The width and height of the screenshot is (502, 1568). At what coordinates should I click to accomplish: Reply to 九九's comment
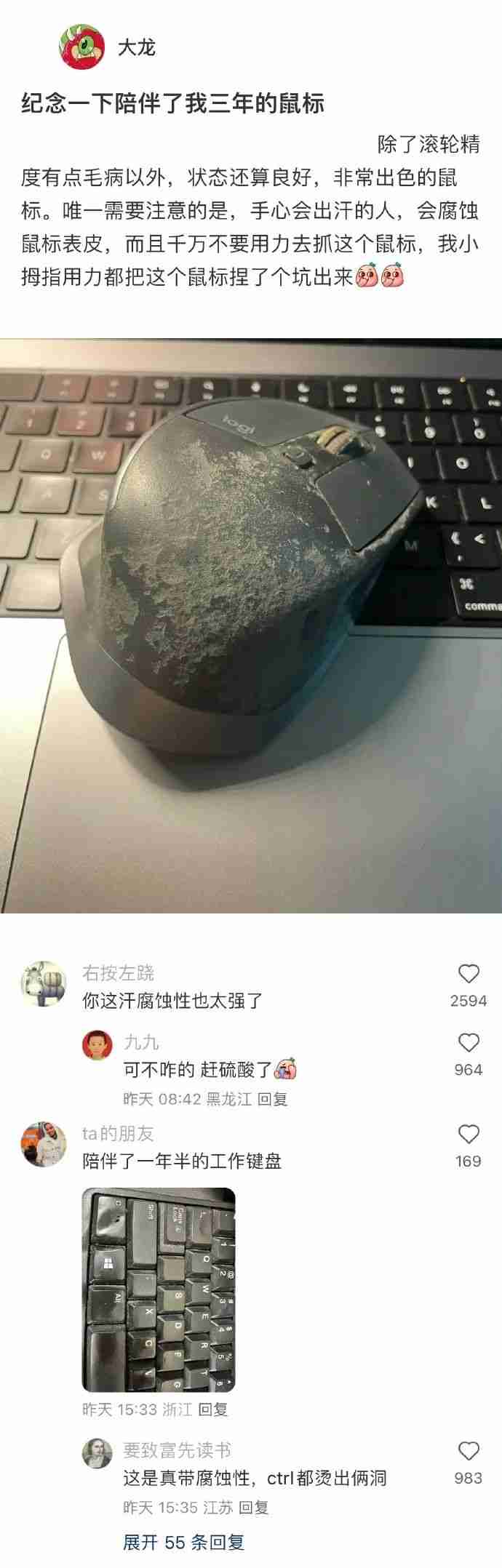(273, 1099)
